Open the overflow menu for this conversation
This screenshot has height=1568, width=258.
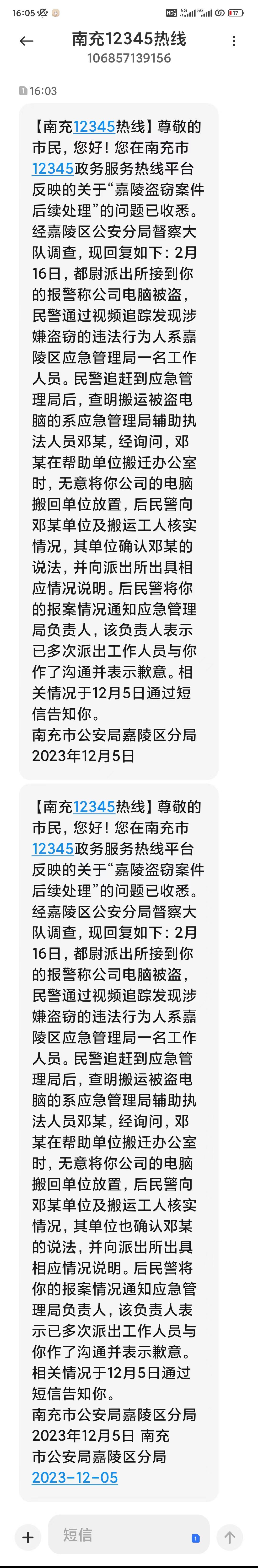(234, 41)
